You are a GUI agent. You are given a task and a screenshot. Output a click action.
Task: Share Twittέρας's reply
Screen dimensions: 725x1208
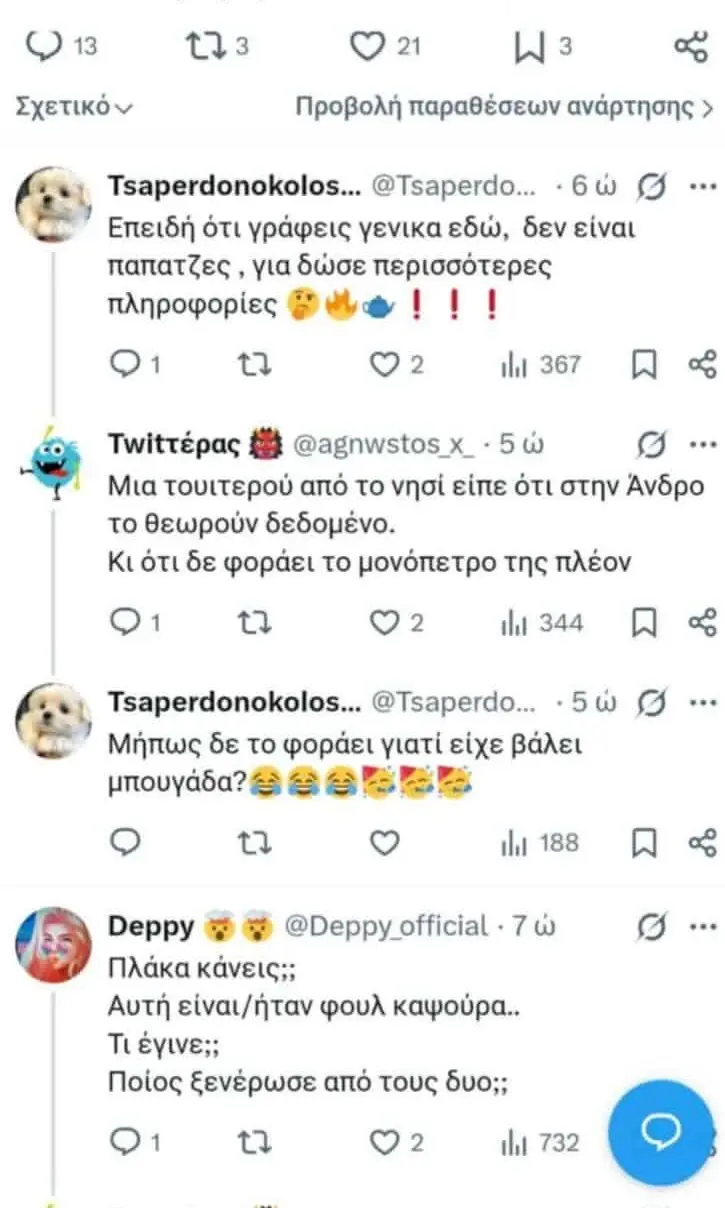point(703,623)
